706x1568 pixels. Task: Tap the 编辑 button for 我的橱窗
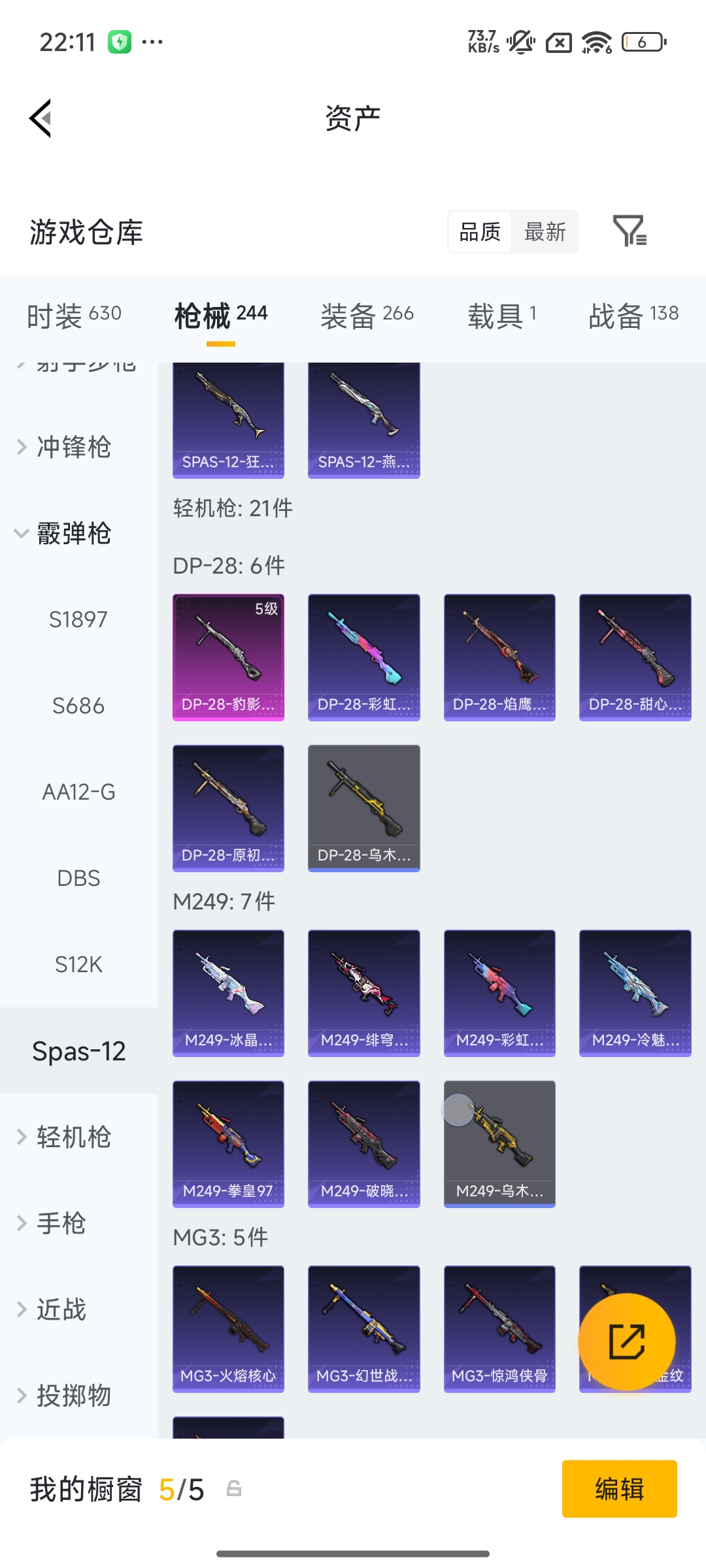click(619, 1489)
